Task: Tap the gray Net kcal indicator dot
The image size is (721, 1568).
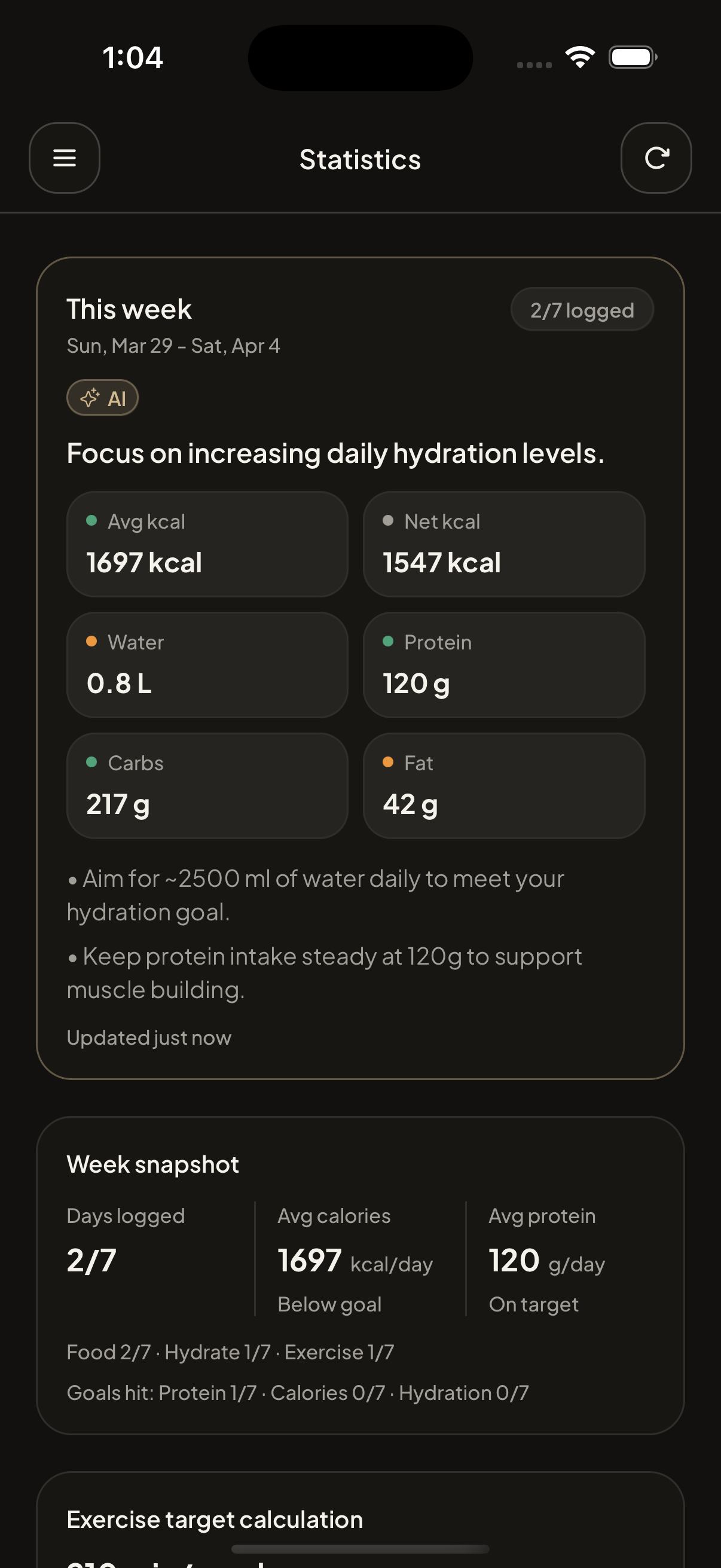Action: (389, 520)
